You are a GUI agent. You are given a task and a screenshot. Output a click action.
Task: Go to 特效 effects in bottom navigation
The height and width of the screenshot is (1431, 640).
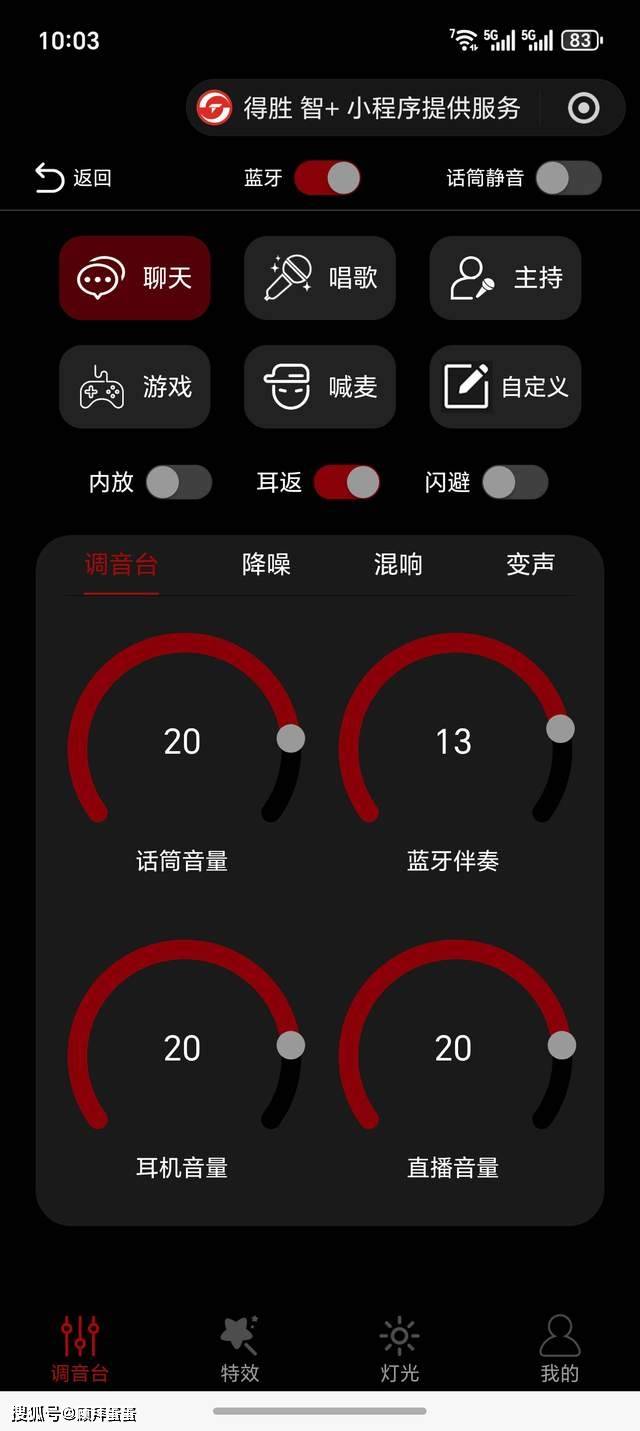click(x=240, y=1349)
